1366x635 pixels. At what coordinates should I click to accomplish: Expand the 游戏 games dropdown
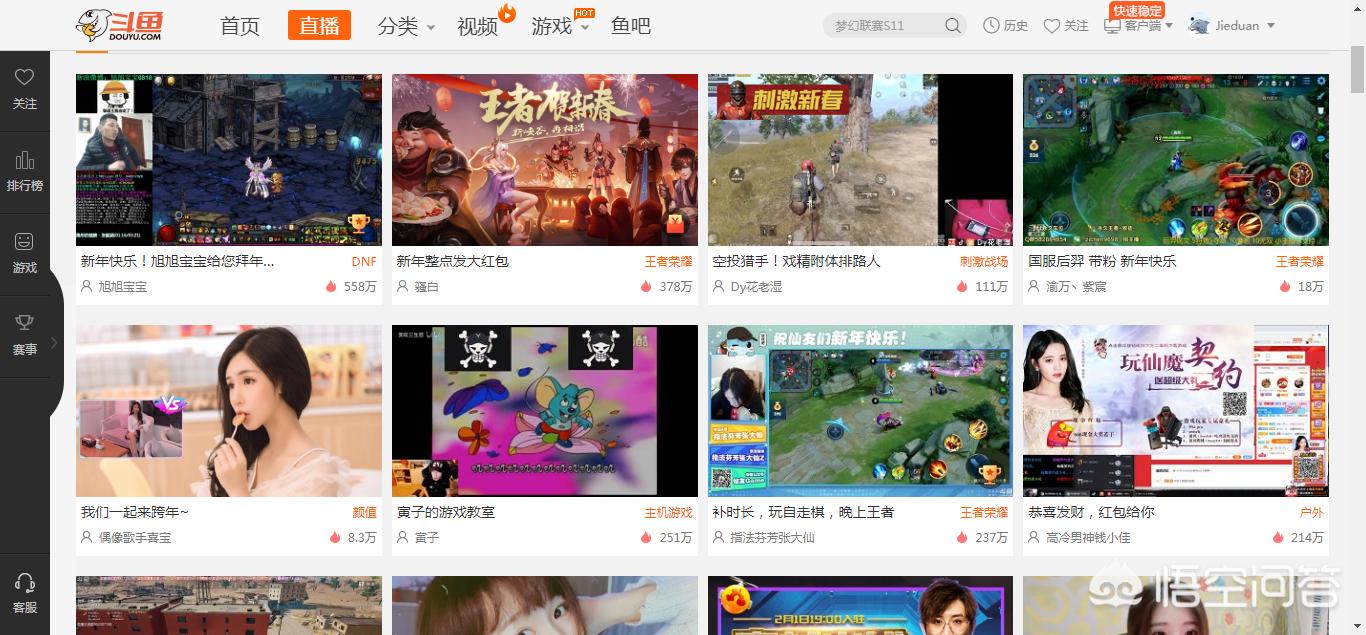[560, 26]
